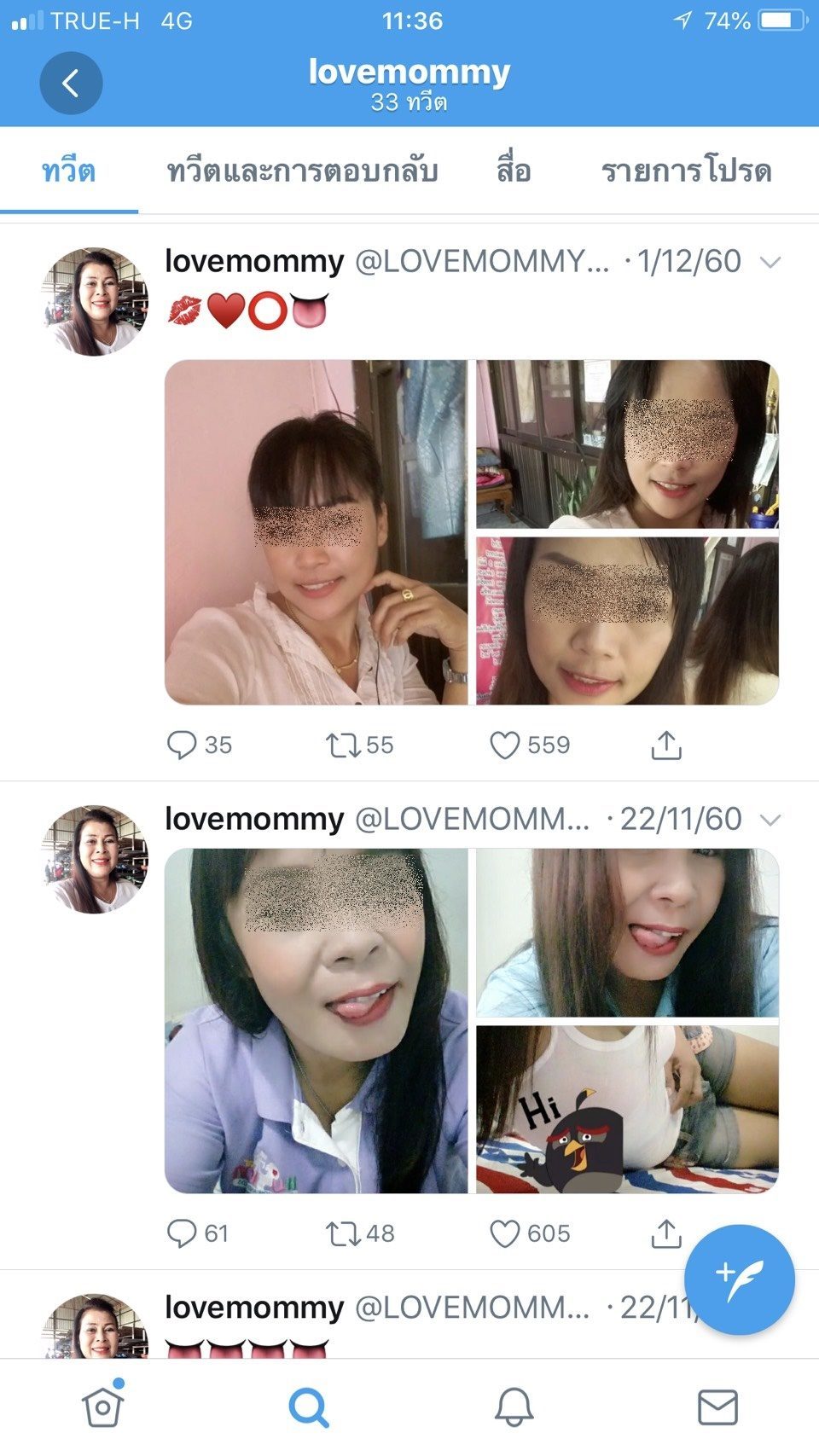Go to the Home tab in the bottom bar
This screenshot has height=1456, width=819.
click(102, 1405)
